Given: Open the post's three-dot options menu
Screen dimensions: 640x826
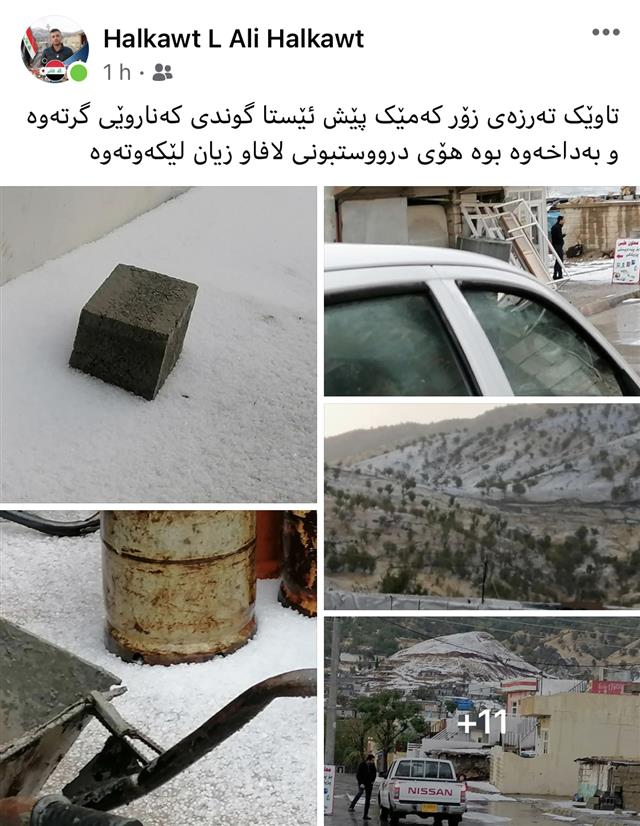Looking at the screenshot, I should point(605,32).
